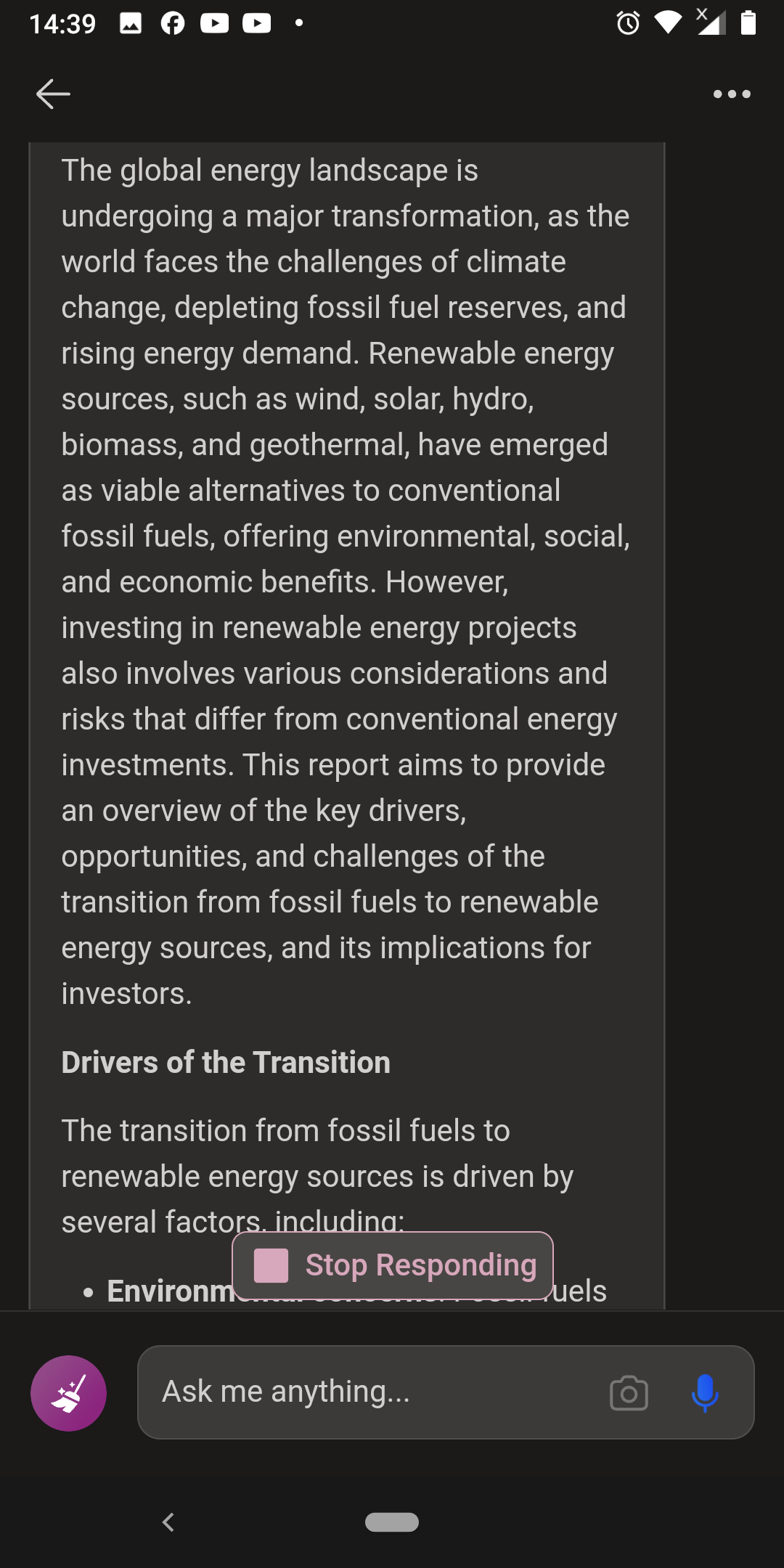
Task: Open camera for image search
Action: tap(629, 1393)
